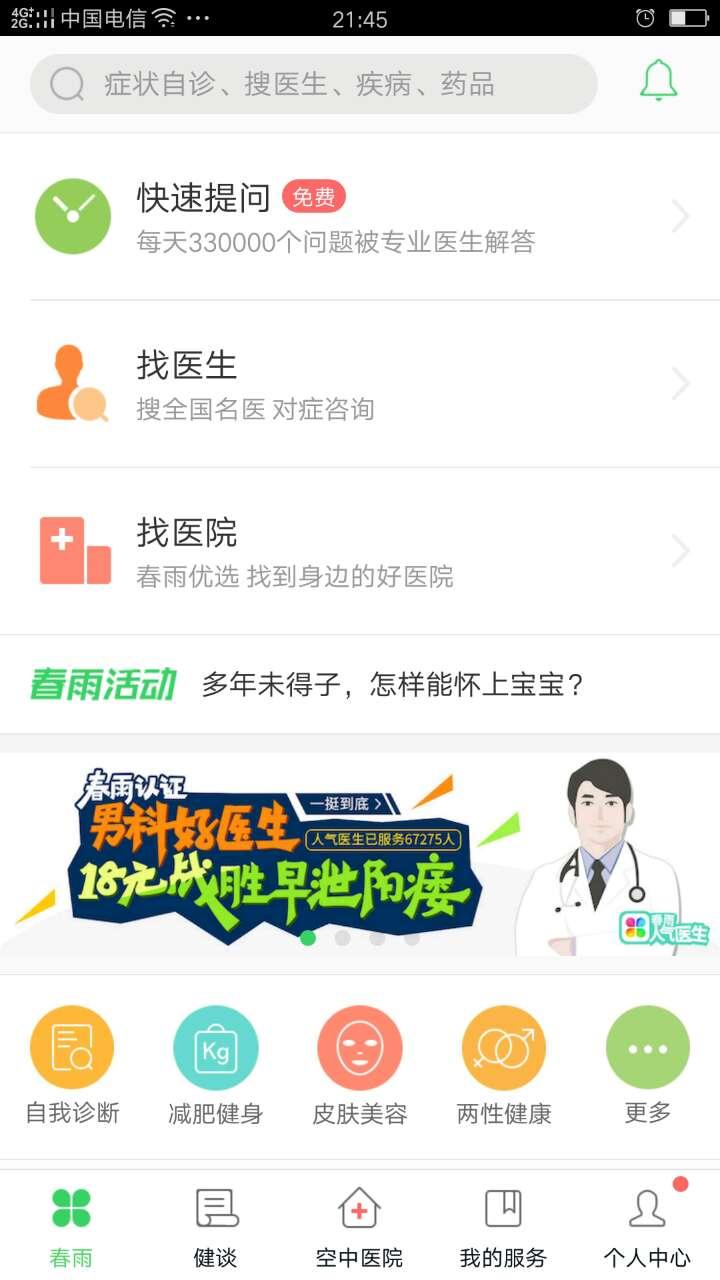720x1280 pixels.
Task: Open the 找医生 row
Action: pos(360,384)
